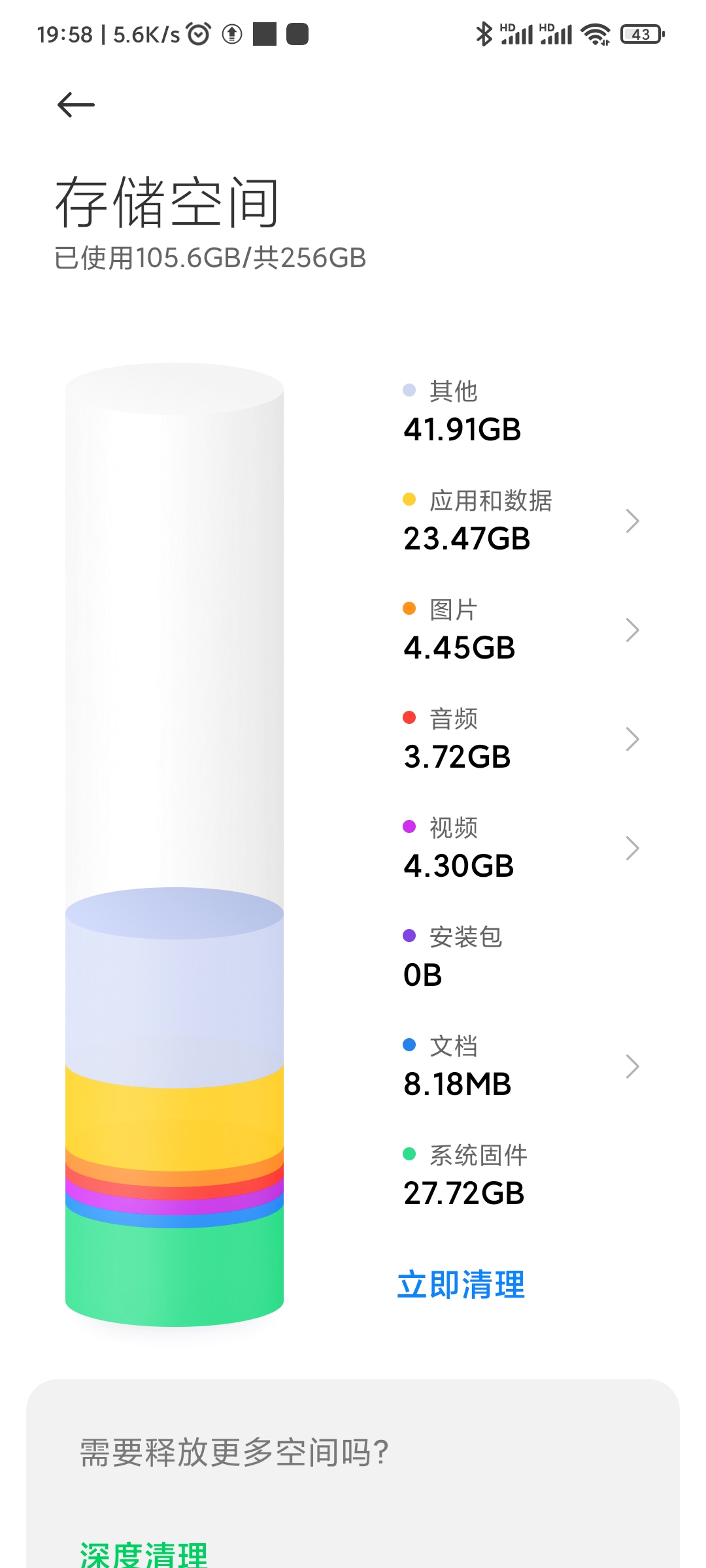Tap 深度清理 for deep cleaning

pyautogui.click(x=143, y=1554)
